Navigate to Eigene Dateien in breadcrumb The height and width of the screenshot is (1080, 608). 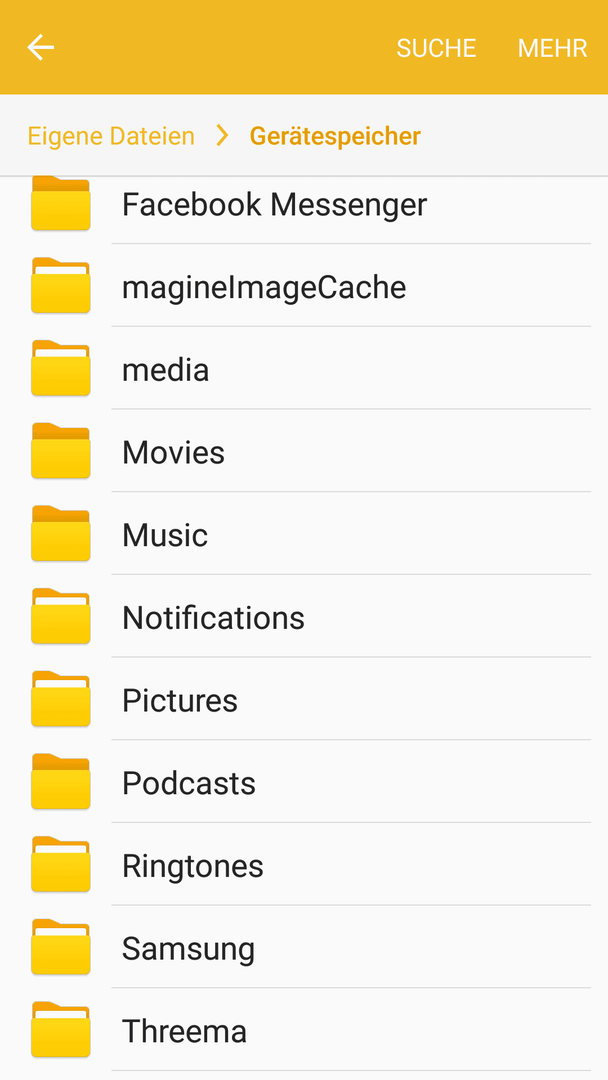point(111,136)
